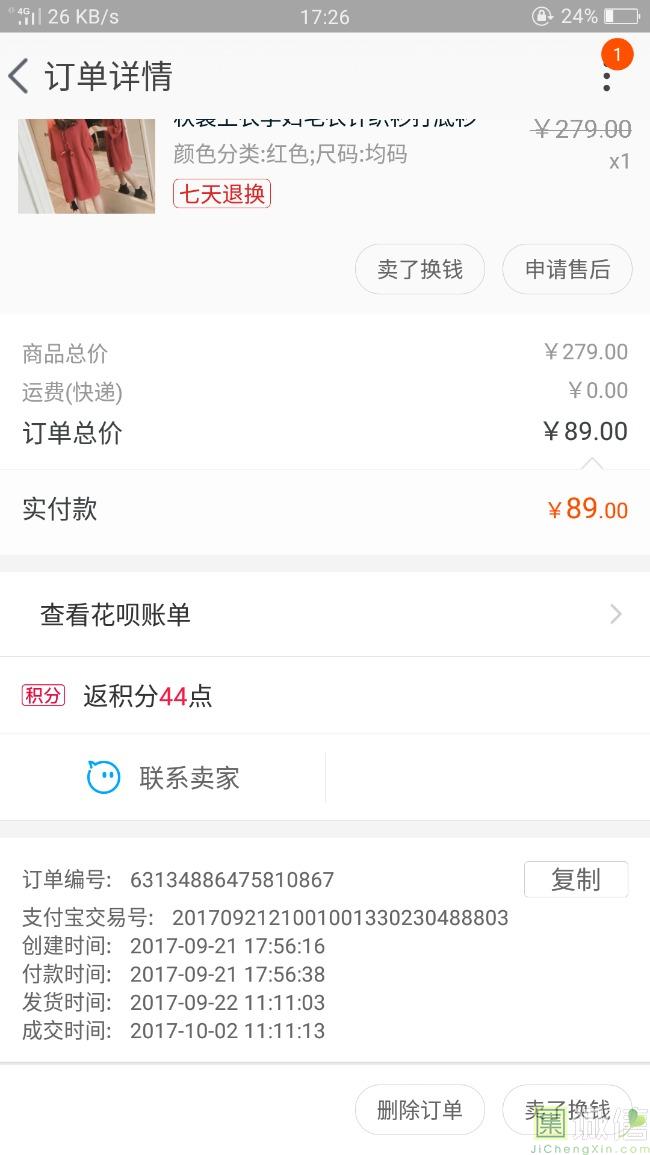The width and height of the screenshot is (650, 1155).
Task: Open the three-dot overflow menu
Action: [606, 77]
